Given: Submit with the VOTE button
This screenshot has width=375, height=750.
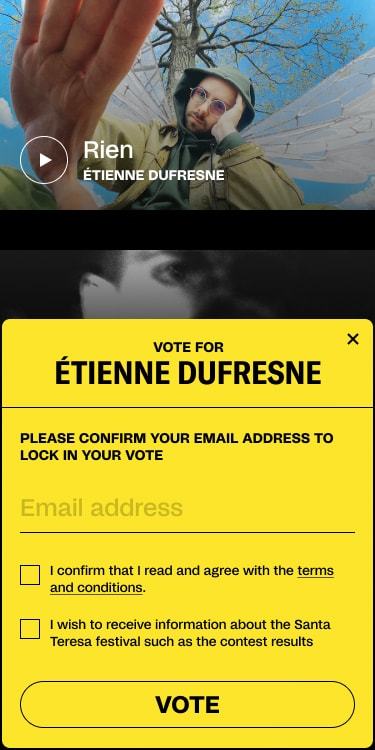Looking at the screenshot, I should 188,705.
